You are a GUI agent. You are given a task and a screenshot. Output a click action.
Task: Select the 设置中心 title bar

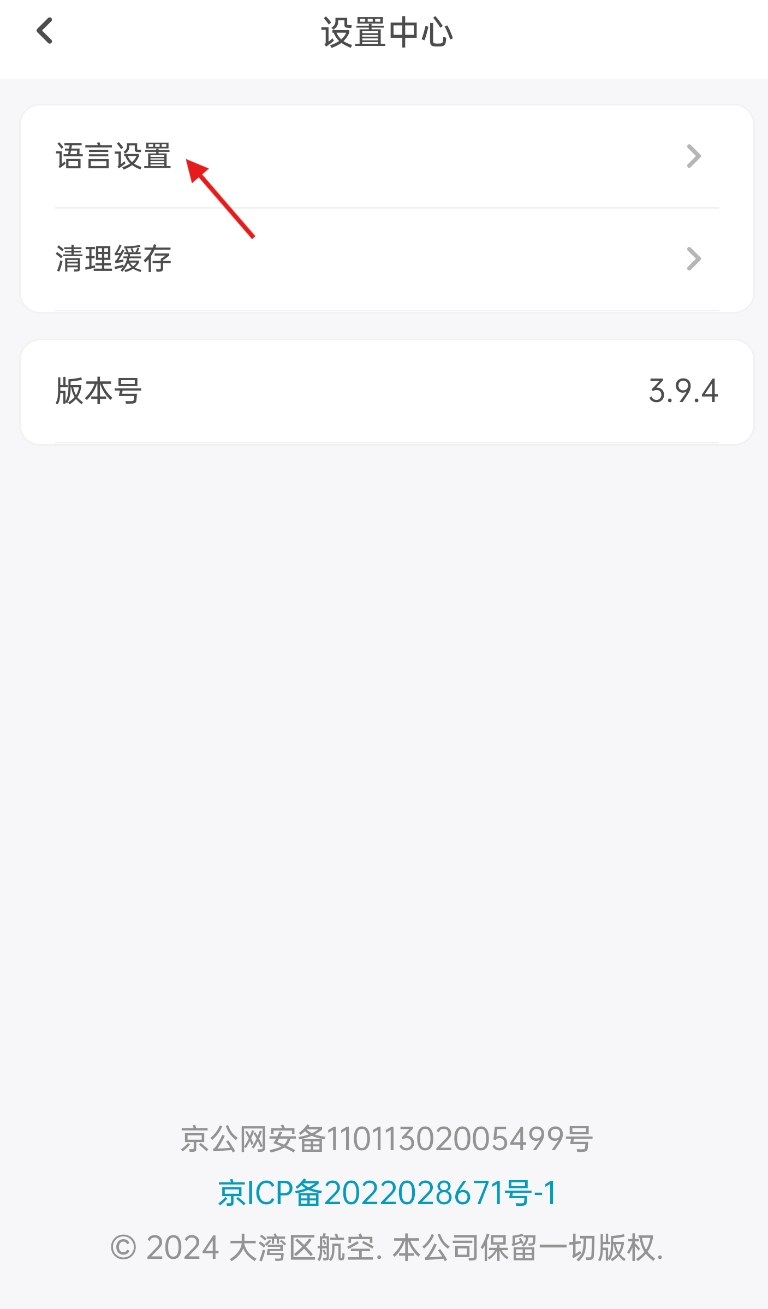384,32
